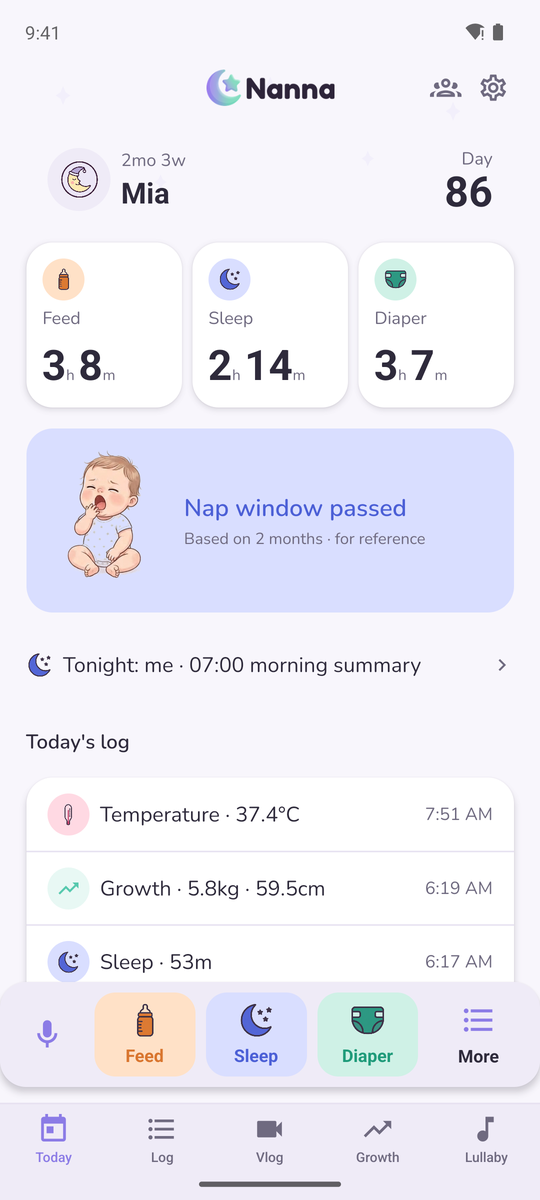Switch to the Lullaby tab
Image resolution: width=540 pixels, height=1200 pixels.
pyautogui.click(x=486, y=1140)
